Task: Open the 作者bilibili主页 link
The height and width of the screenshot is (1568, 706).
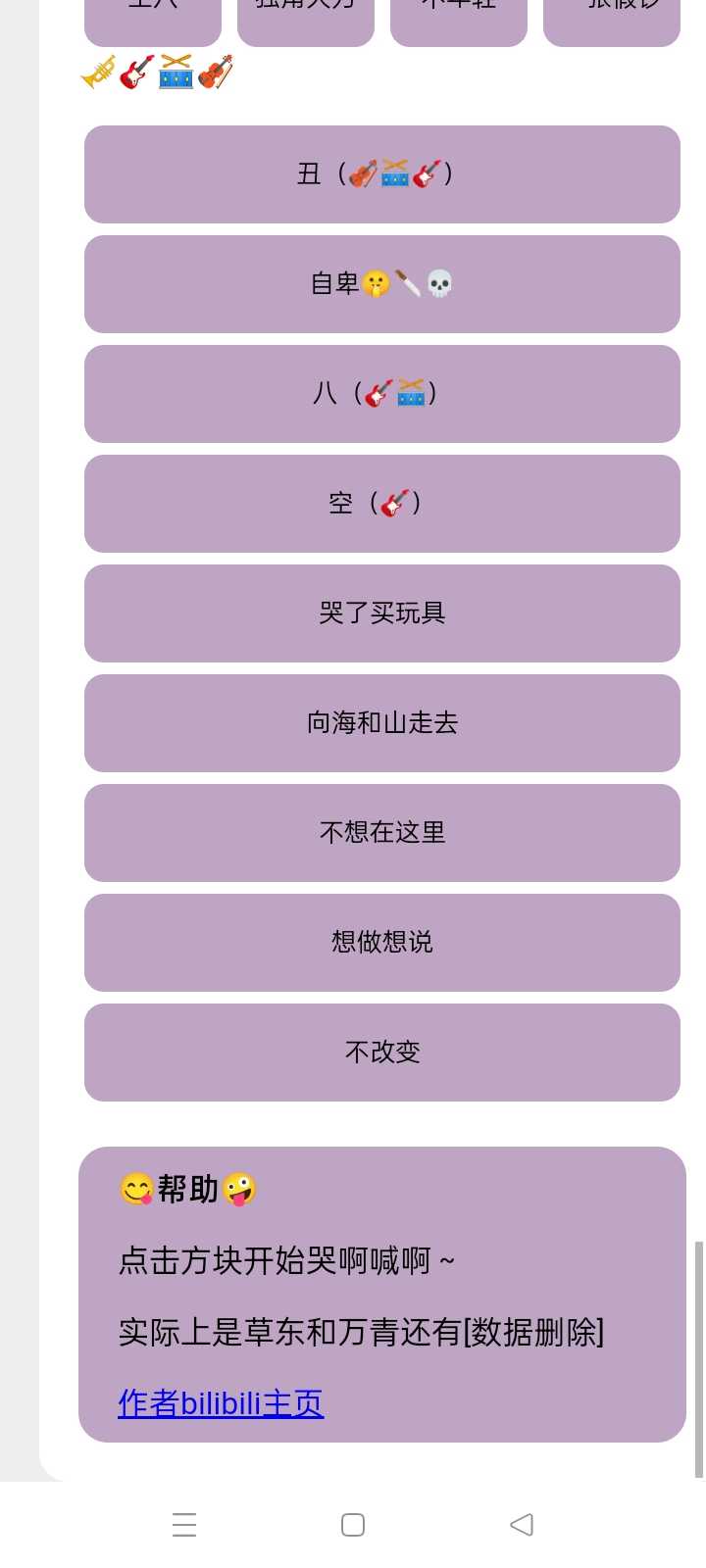Action: point(221,1403)
